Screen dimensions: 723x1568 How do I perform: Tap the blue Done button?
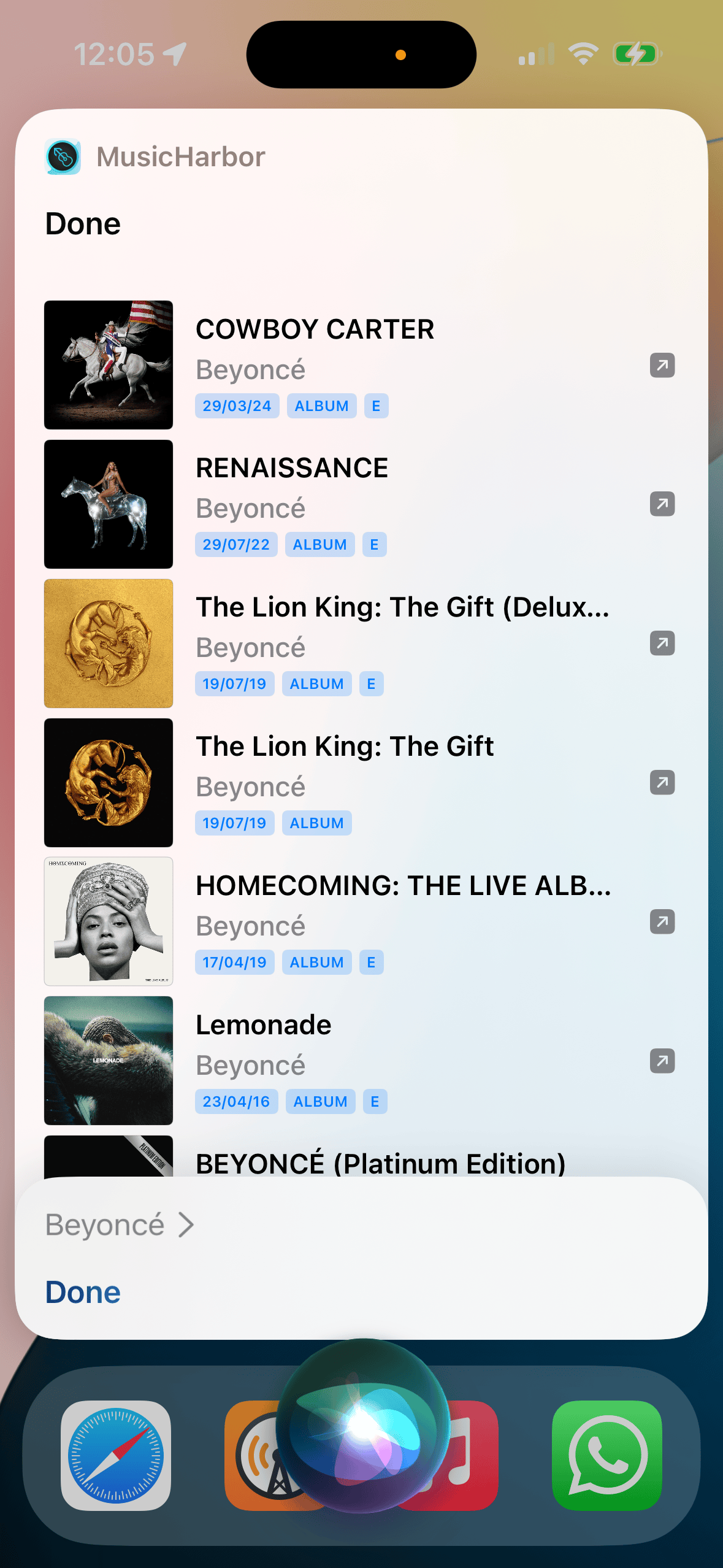click(x=83, y=1292)
